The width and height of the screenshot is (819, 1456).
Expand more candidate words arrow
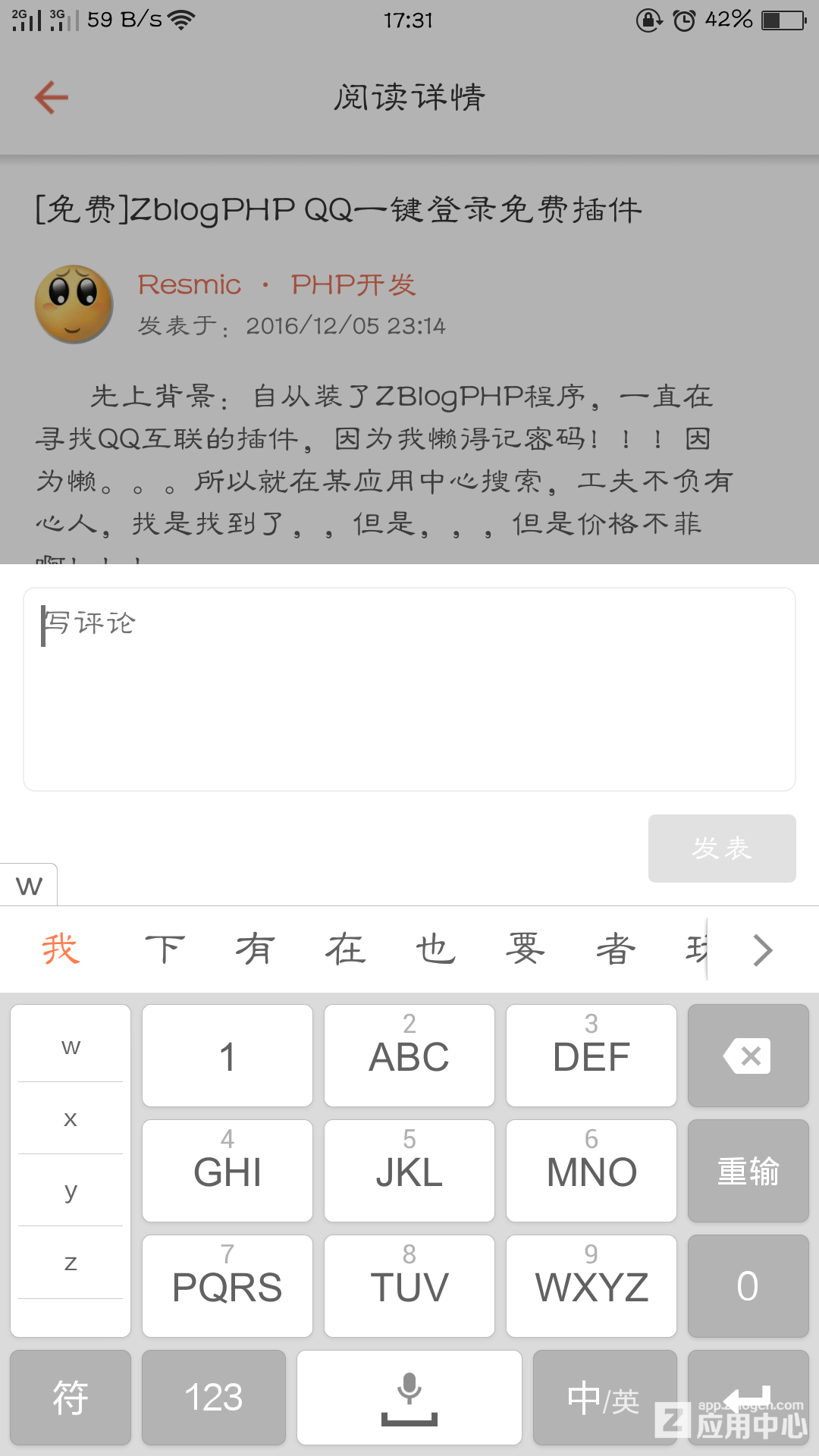click(x=762, y=949)
